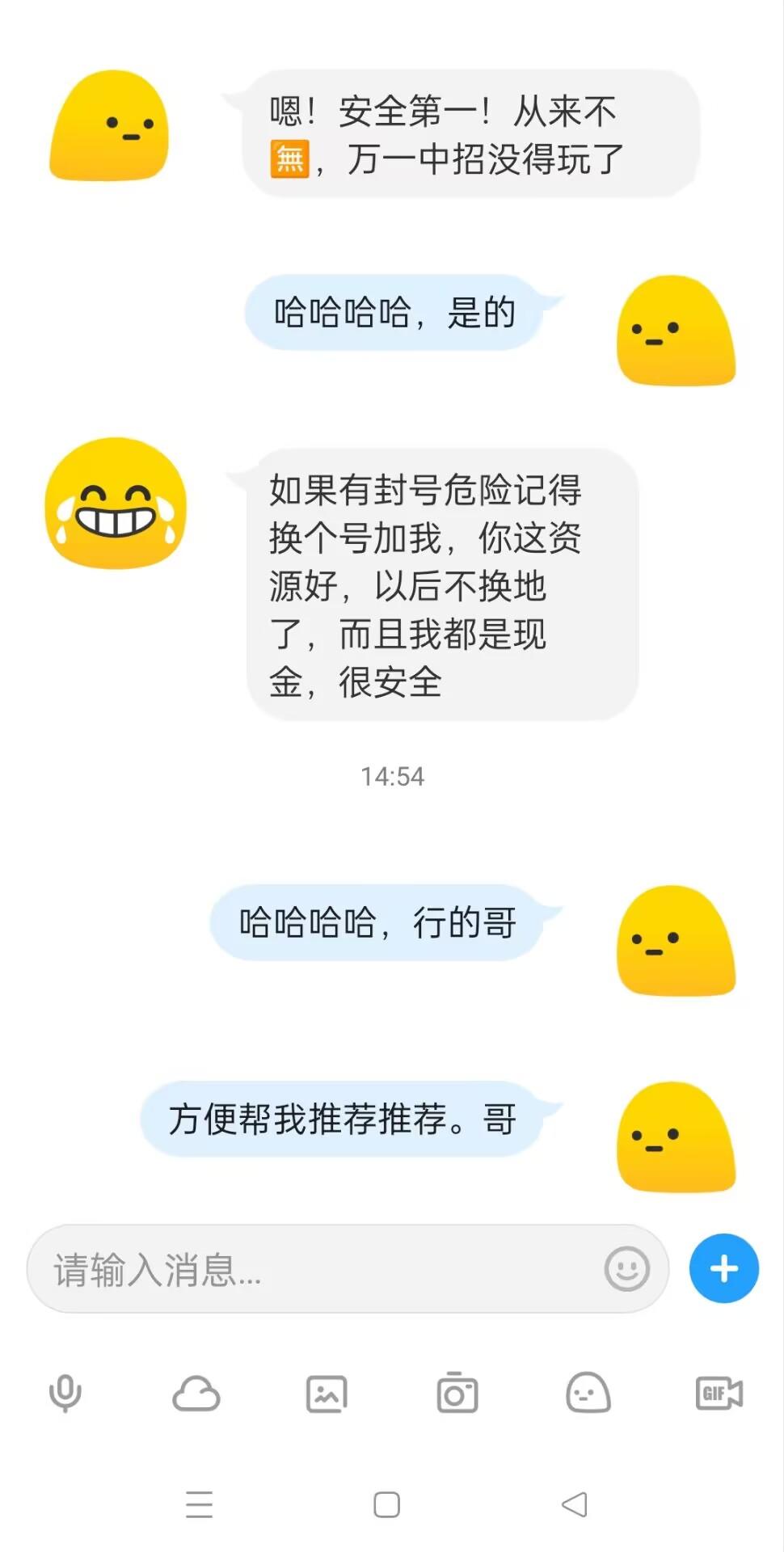Image resolution: width=784 pixels, height=1552 pixels.
Task: Open the cloud icon in the toolbar
Action: pos(196,1394)
